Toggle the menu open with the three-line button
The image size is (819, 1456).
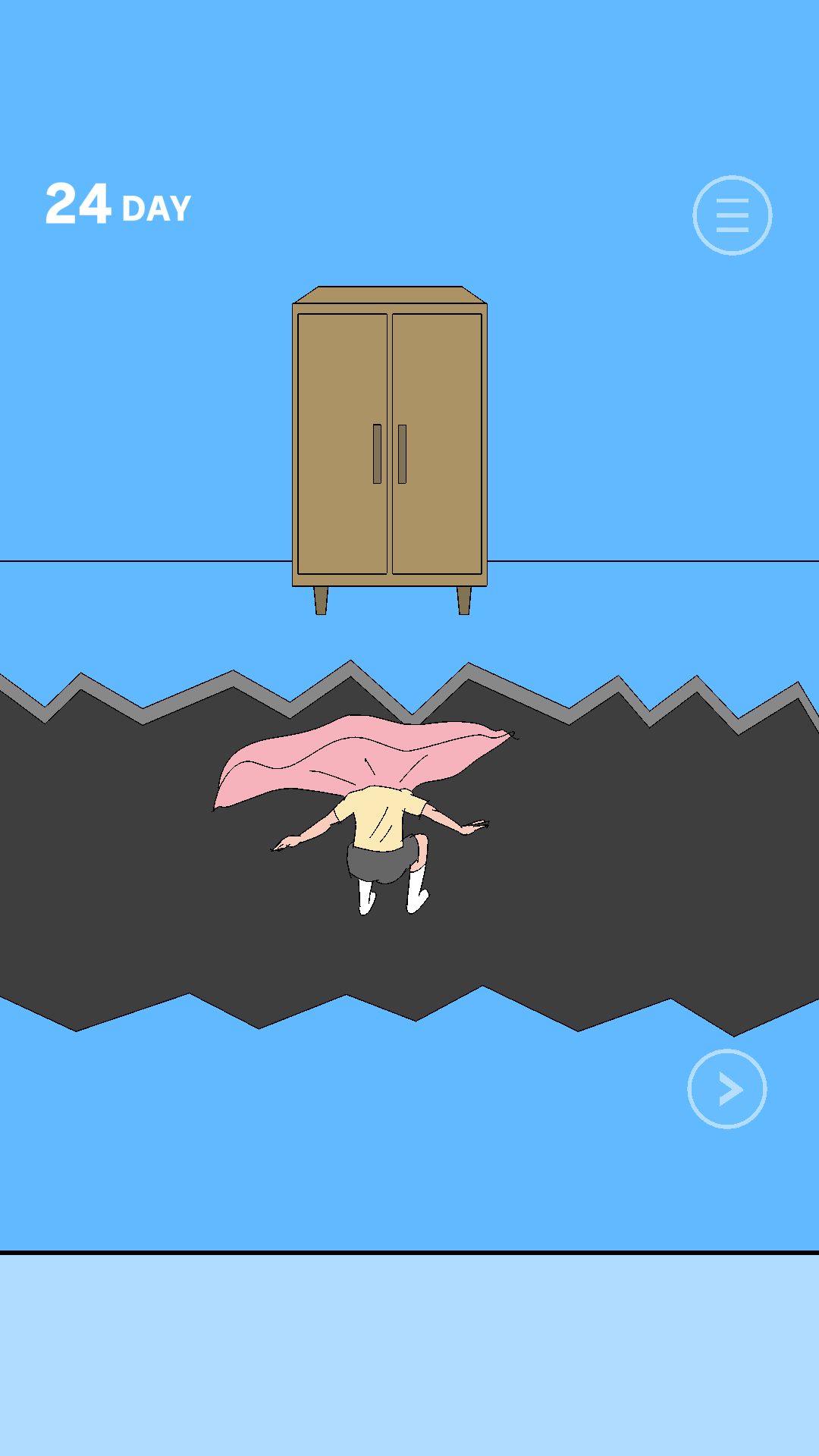click(x=732, y=215)
